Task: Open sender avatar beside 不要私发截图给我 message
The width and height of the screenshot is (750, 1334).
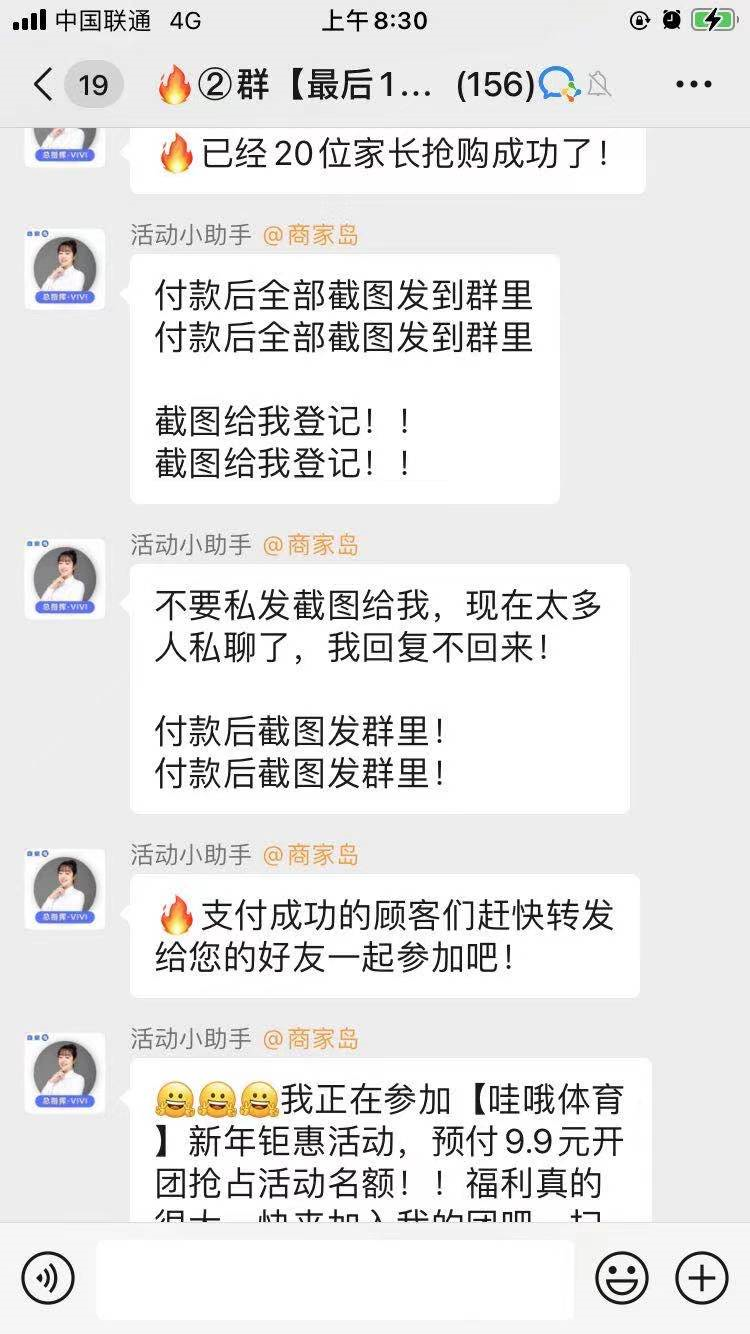Action: point(65,579)
